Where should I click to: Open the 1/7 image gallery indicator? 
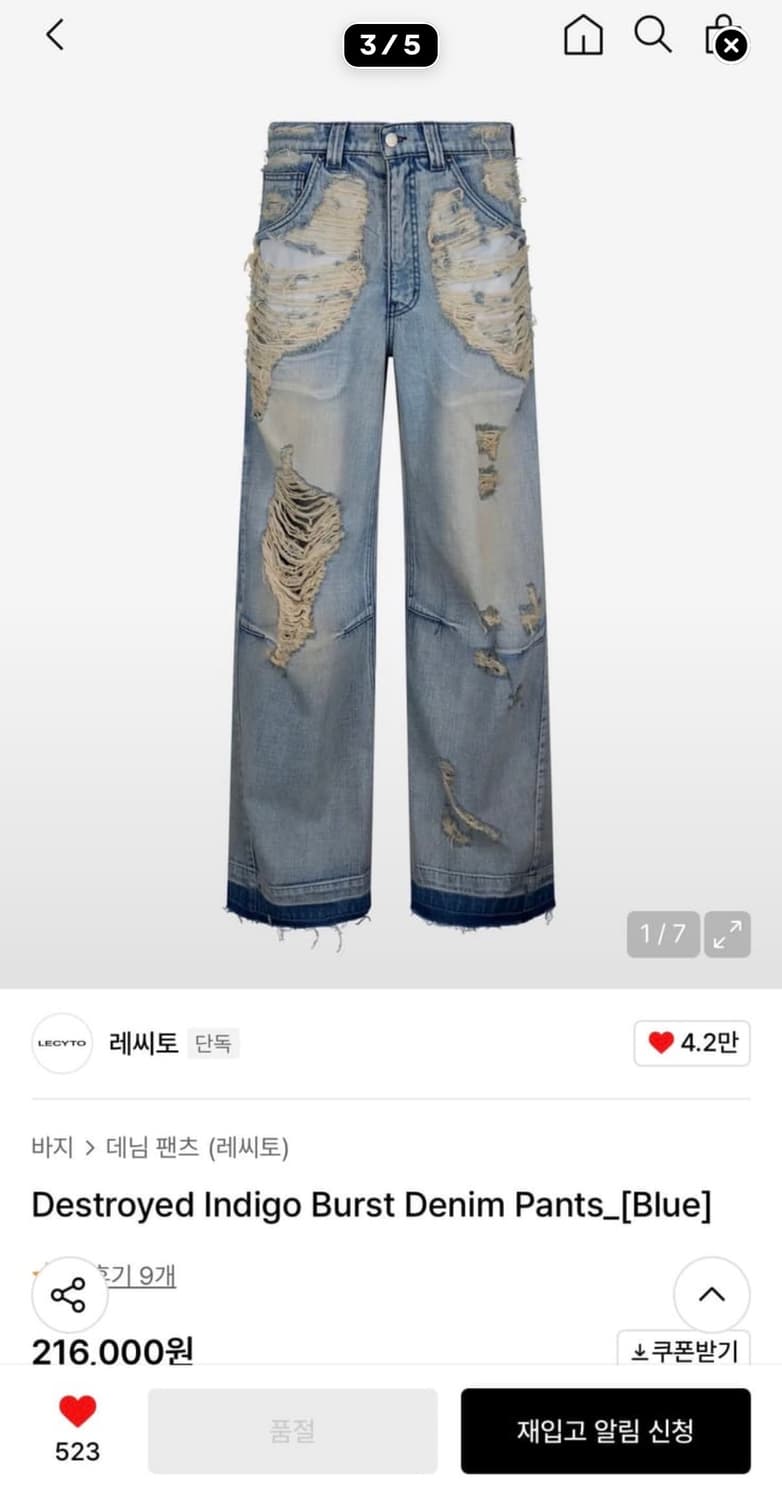click(x=661, y=934)
